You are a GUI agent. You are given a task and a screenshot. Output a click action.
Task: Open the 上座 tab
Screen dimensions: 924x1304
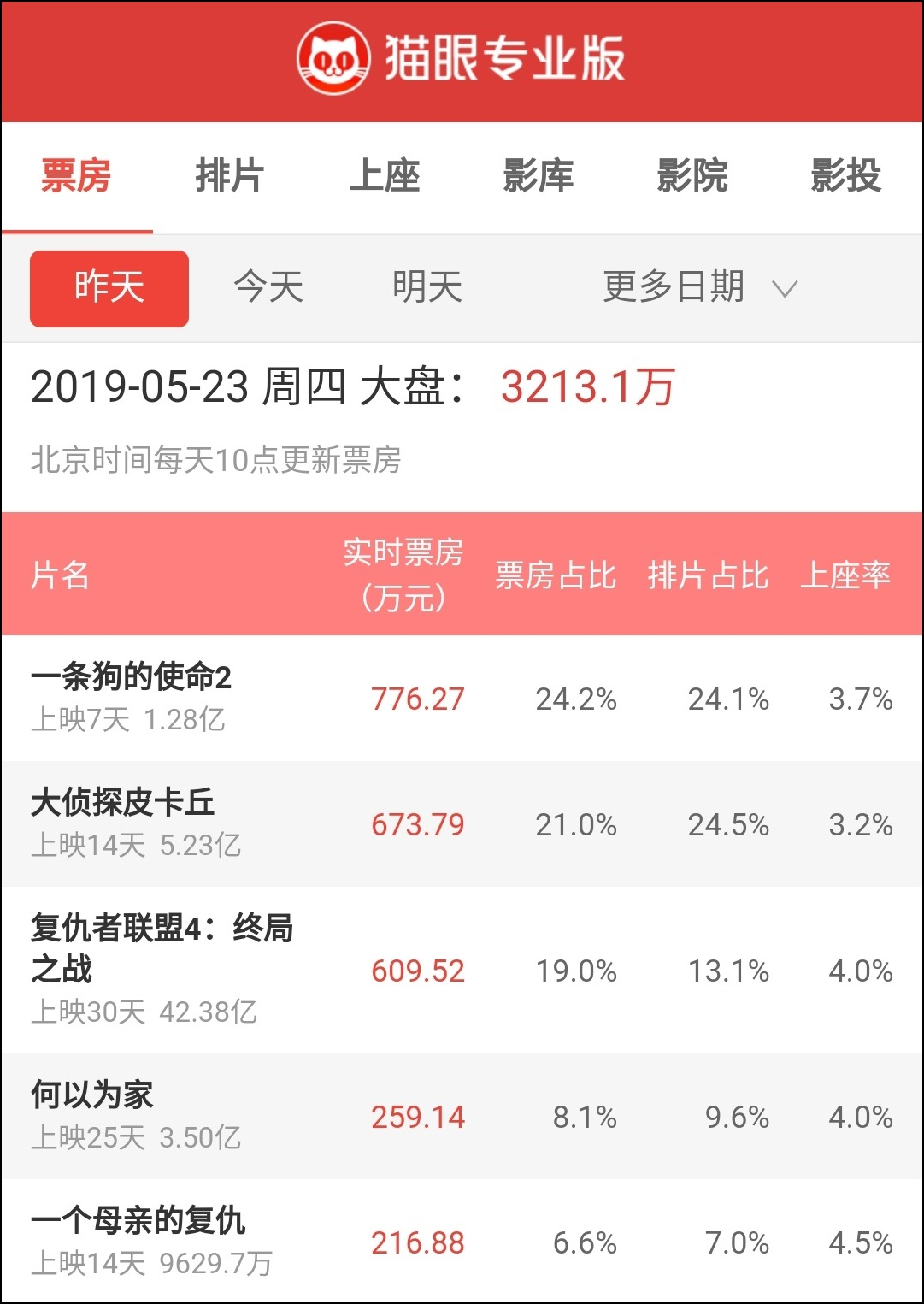(384, 176)
